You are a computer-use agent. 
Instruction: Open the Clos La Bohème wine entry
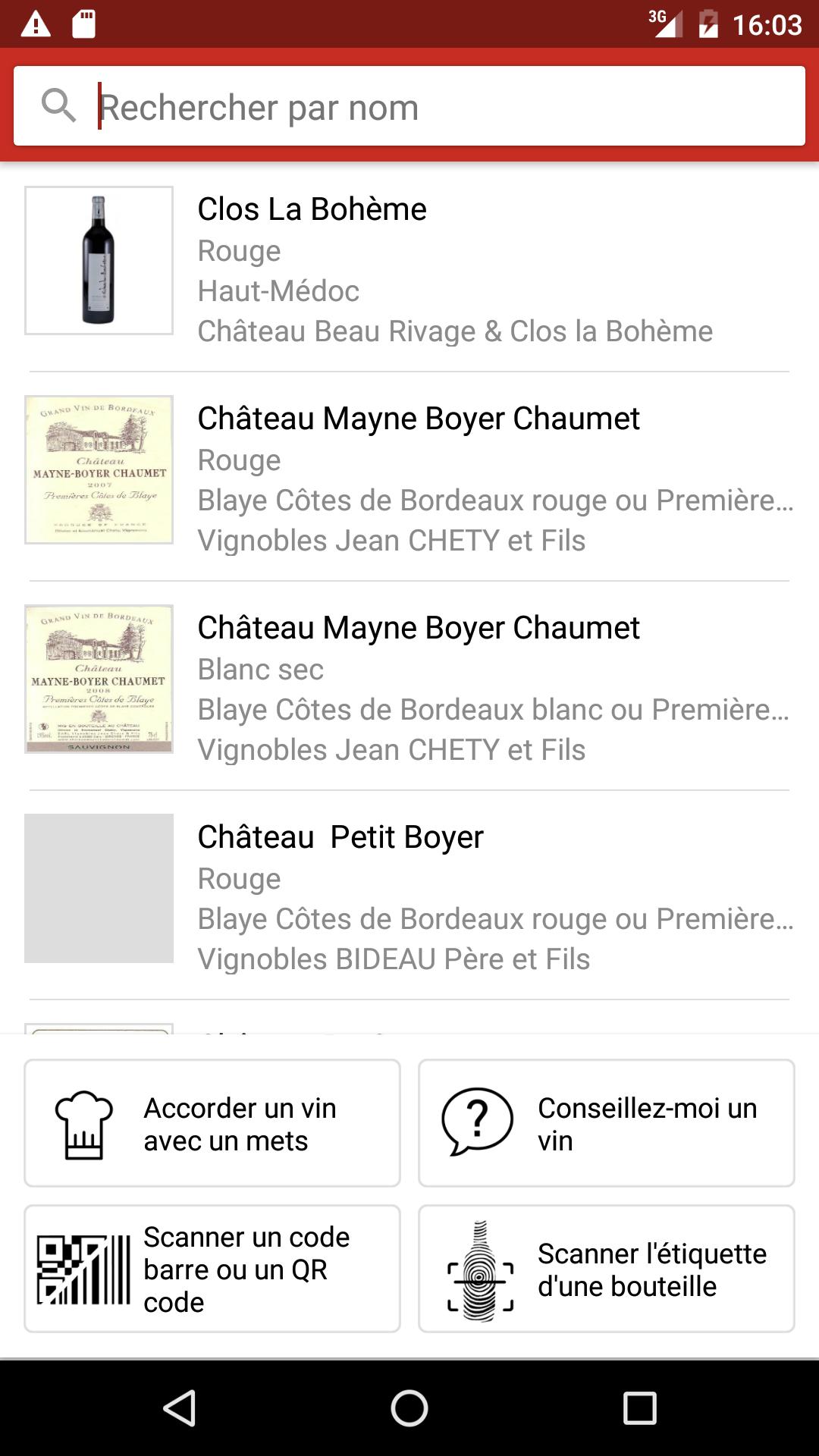(409, 265)
